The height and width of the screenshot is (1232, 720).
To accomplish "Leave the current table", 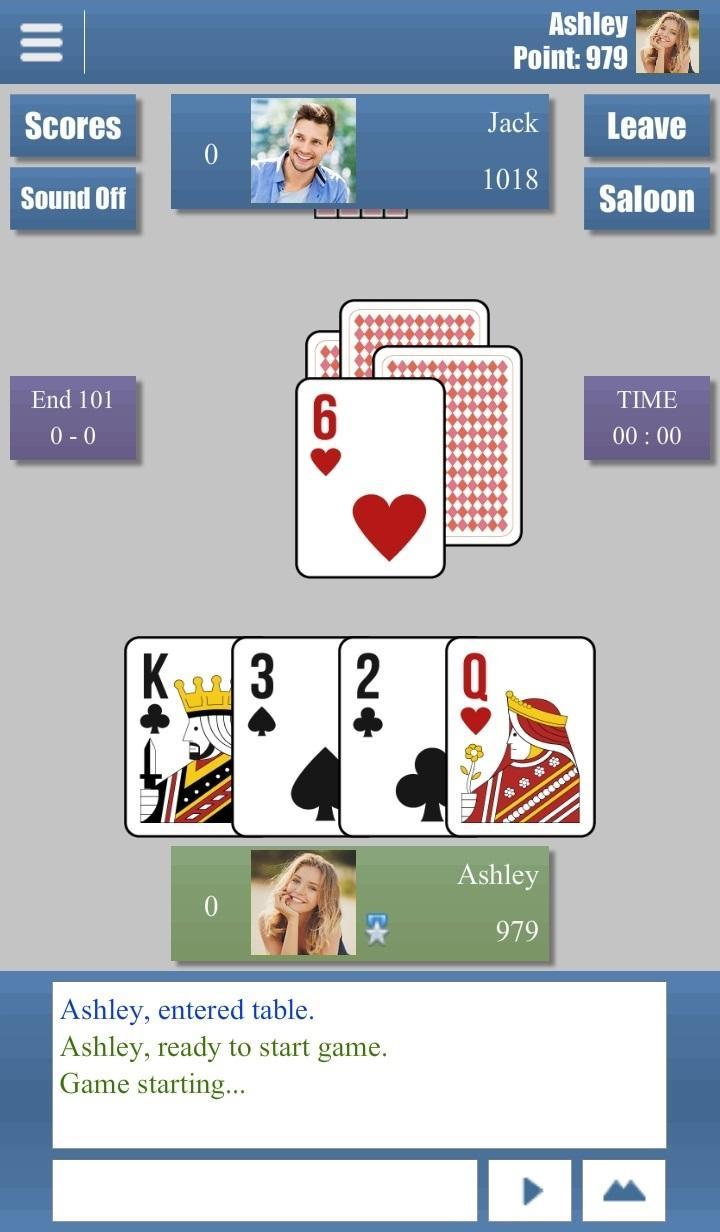I will [646, 126].
